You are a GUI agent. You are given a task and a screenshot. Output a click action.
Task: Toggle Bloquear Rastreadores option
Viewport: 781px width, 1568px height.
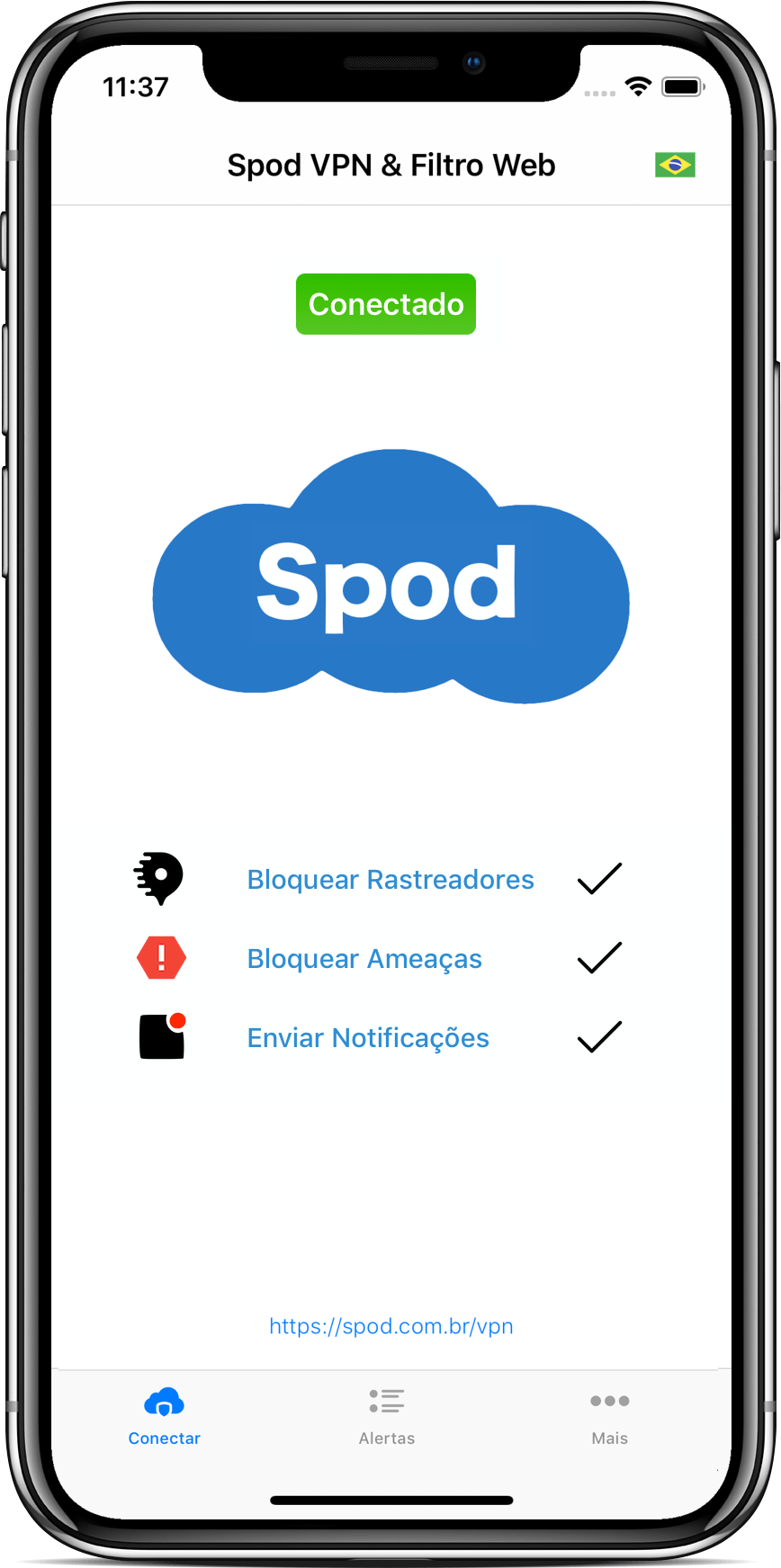(390, 879)
